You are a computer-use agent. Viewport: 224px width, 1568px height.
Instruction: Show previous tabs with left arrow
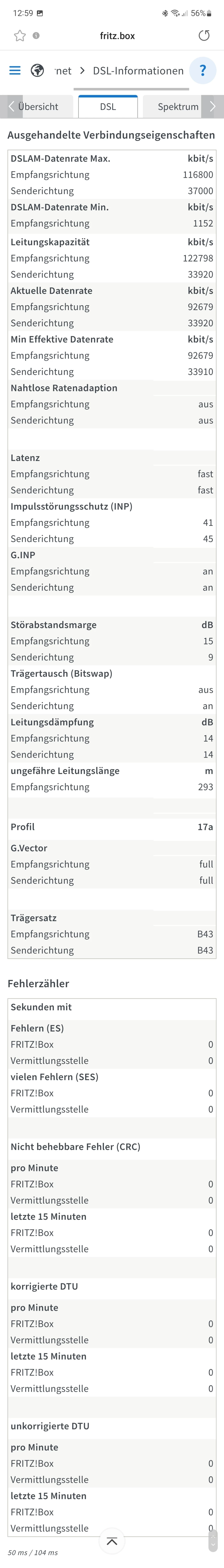coord(11,106)
